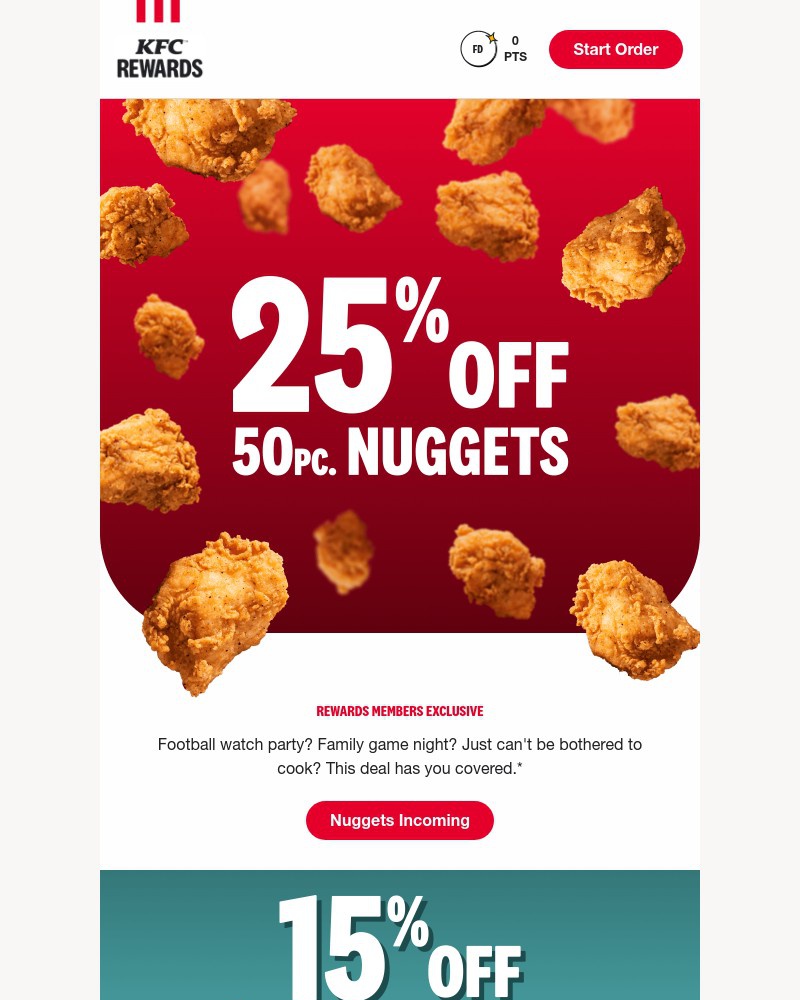
Task: Click the 15% OFF banner graphic
Action: [400, 935]
